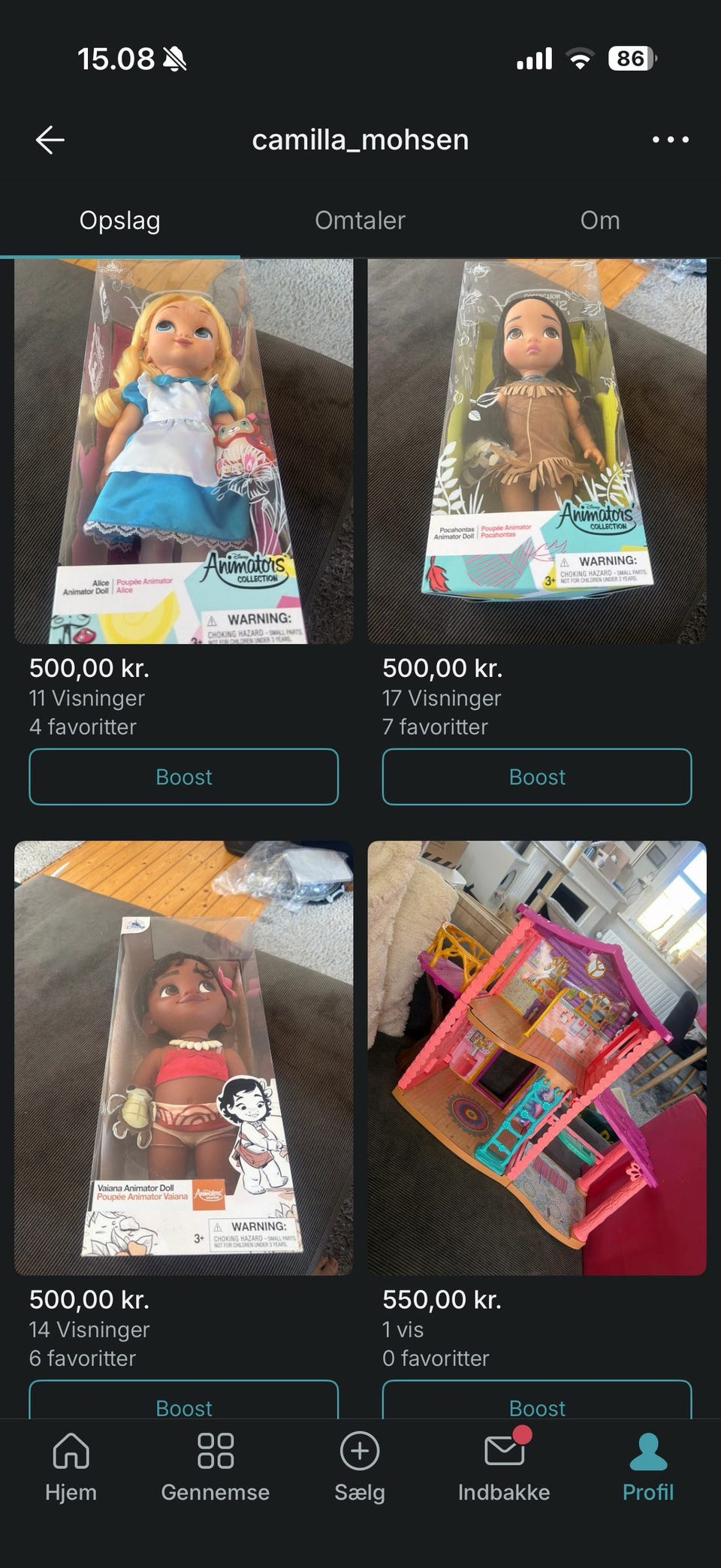Open the Pocahontas Animator Doll listing
Image resolution: width=721 pixels, height=1568 pixels.
[x=537, y=451]
